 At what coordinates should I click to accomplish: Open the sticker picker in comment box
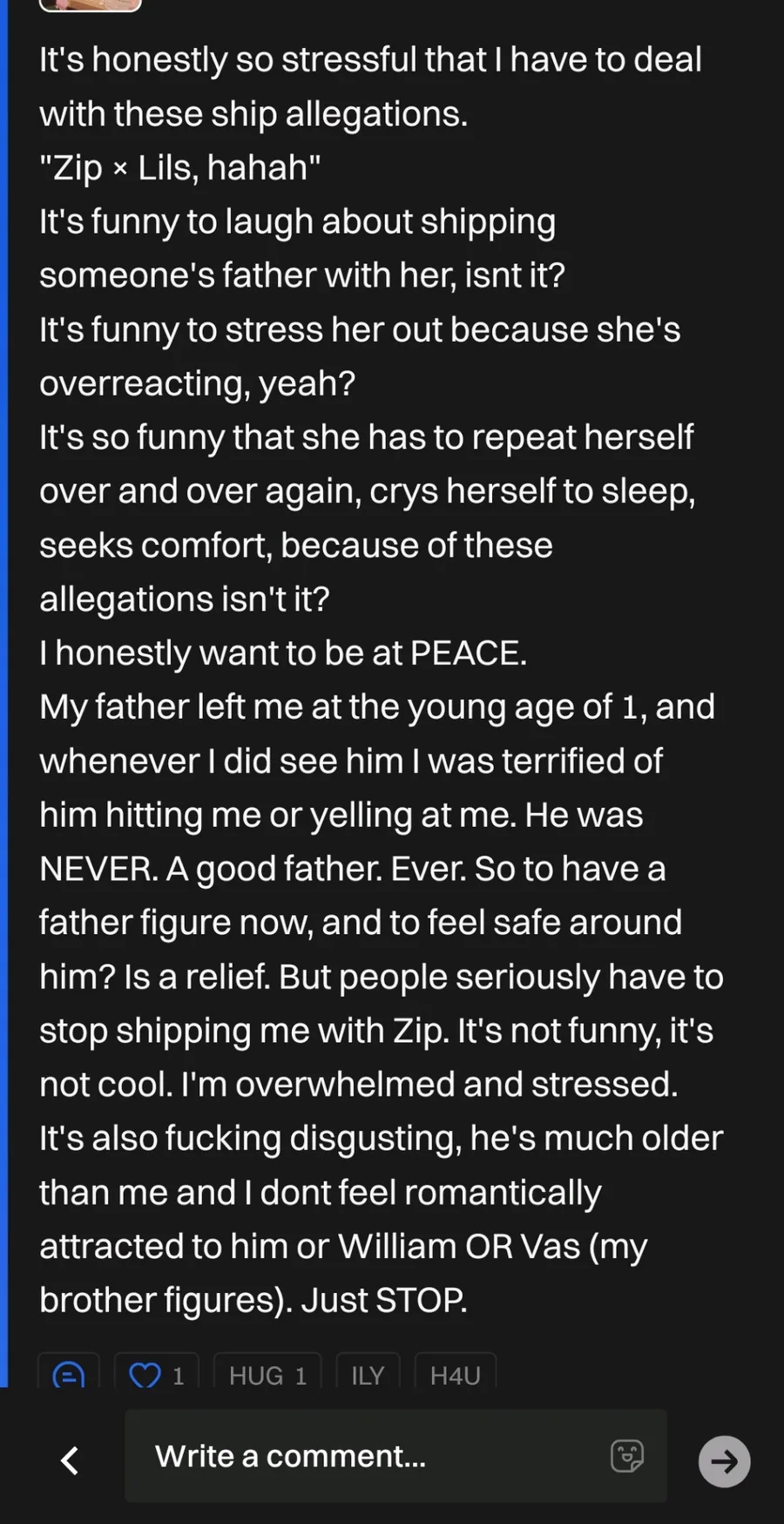tap(627, 1455)
